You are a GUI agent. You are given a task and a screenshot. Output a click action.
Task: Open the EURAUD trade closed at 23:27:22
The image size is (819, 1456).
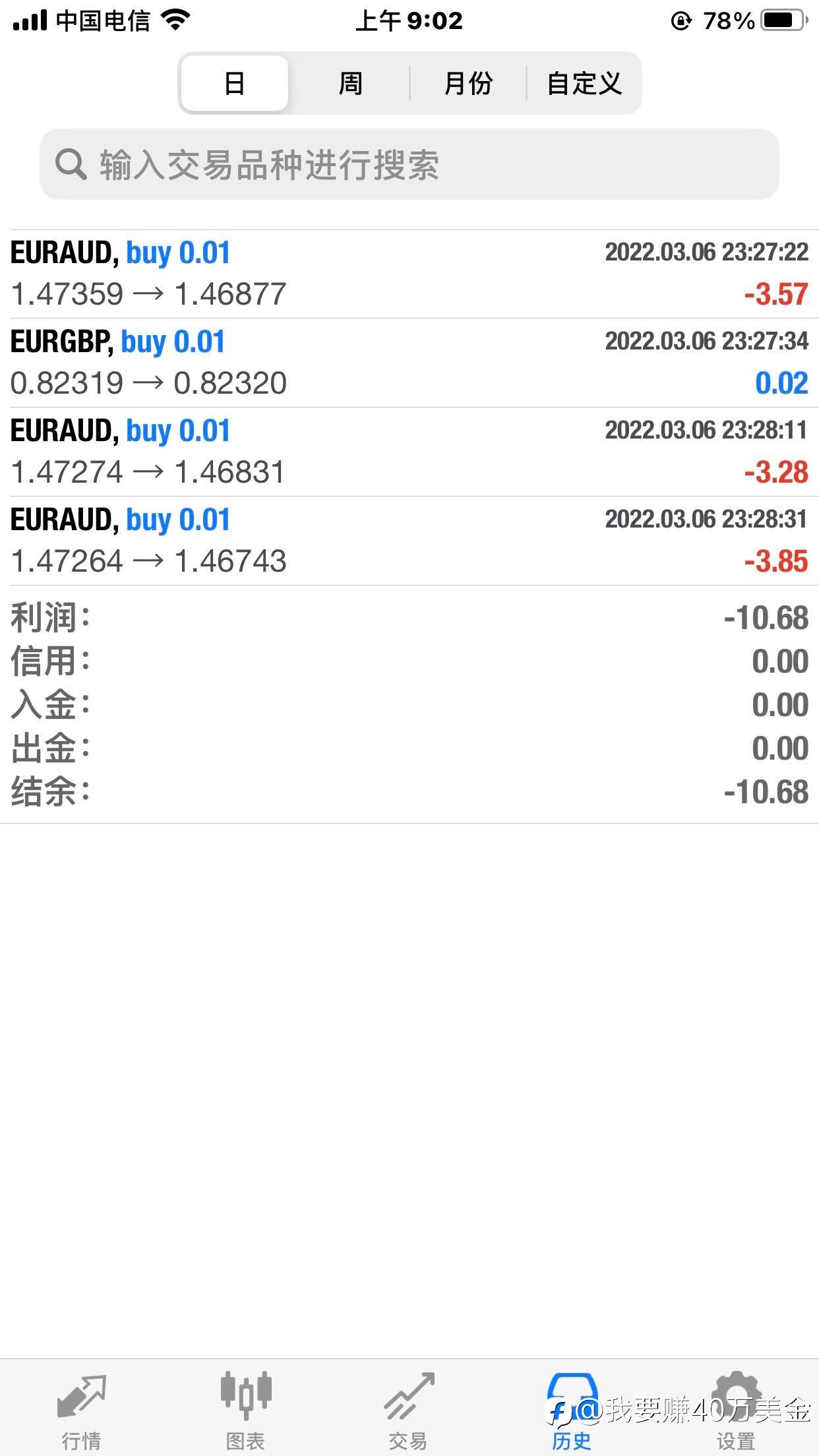[x=409, y=274]
